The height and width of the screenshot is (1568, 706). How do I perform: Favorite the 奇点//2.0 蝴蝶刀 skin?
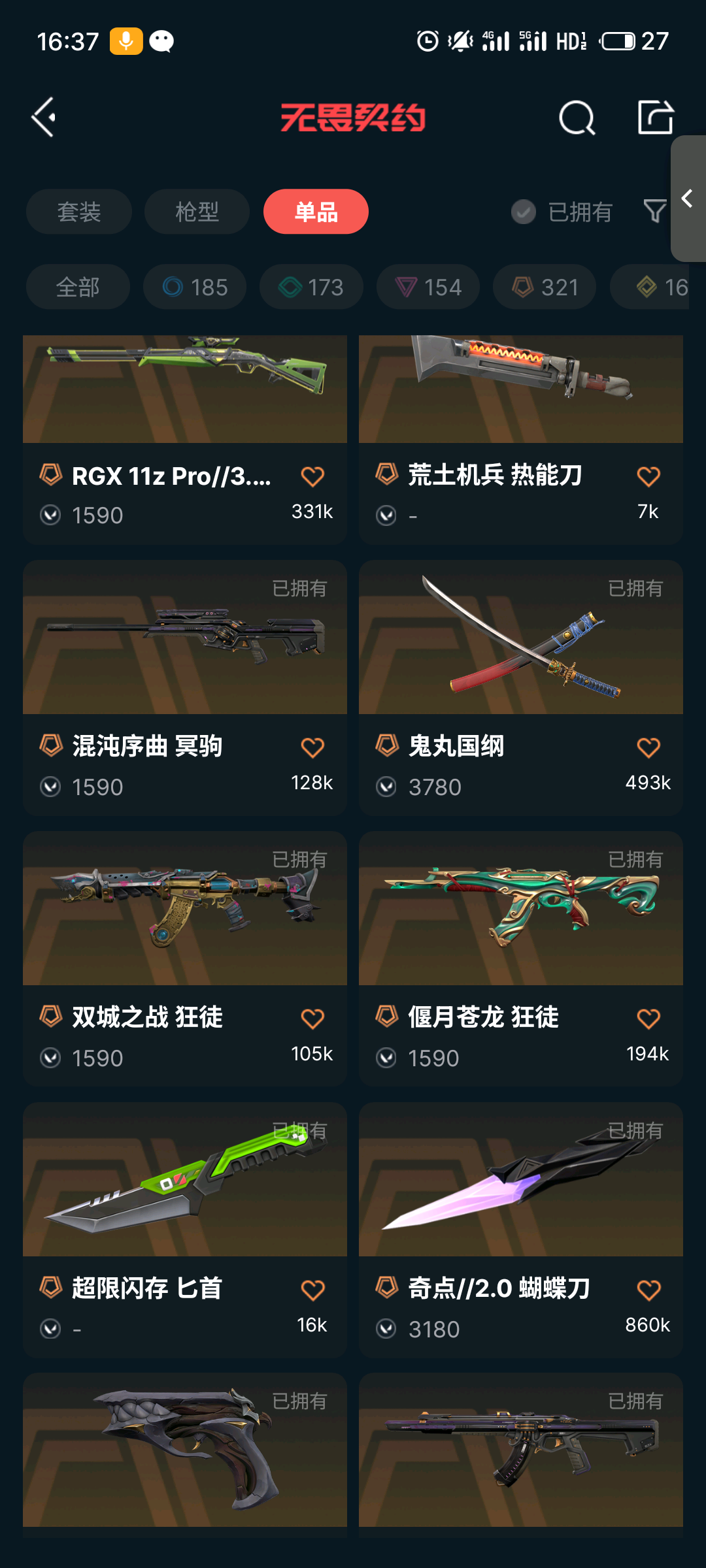648,1290
